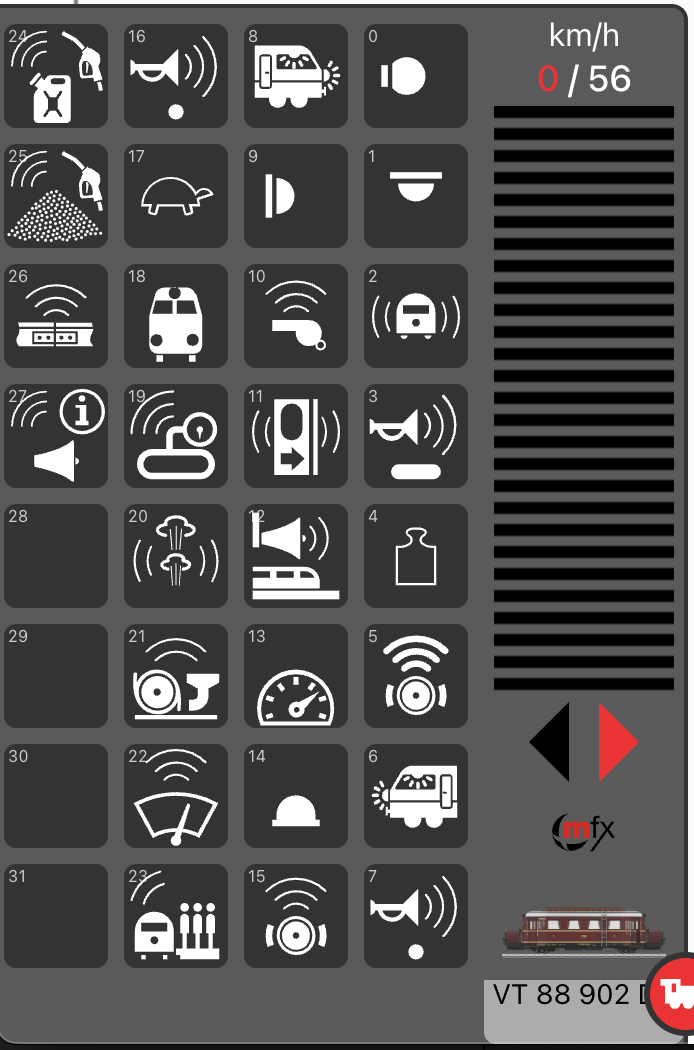694x1050 pixels.
Task: Set speed on the black throttle bar
Action: click(x=583, y=398)
